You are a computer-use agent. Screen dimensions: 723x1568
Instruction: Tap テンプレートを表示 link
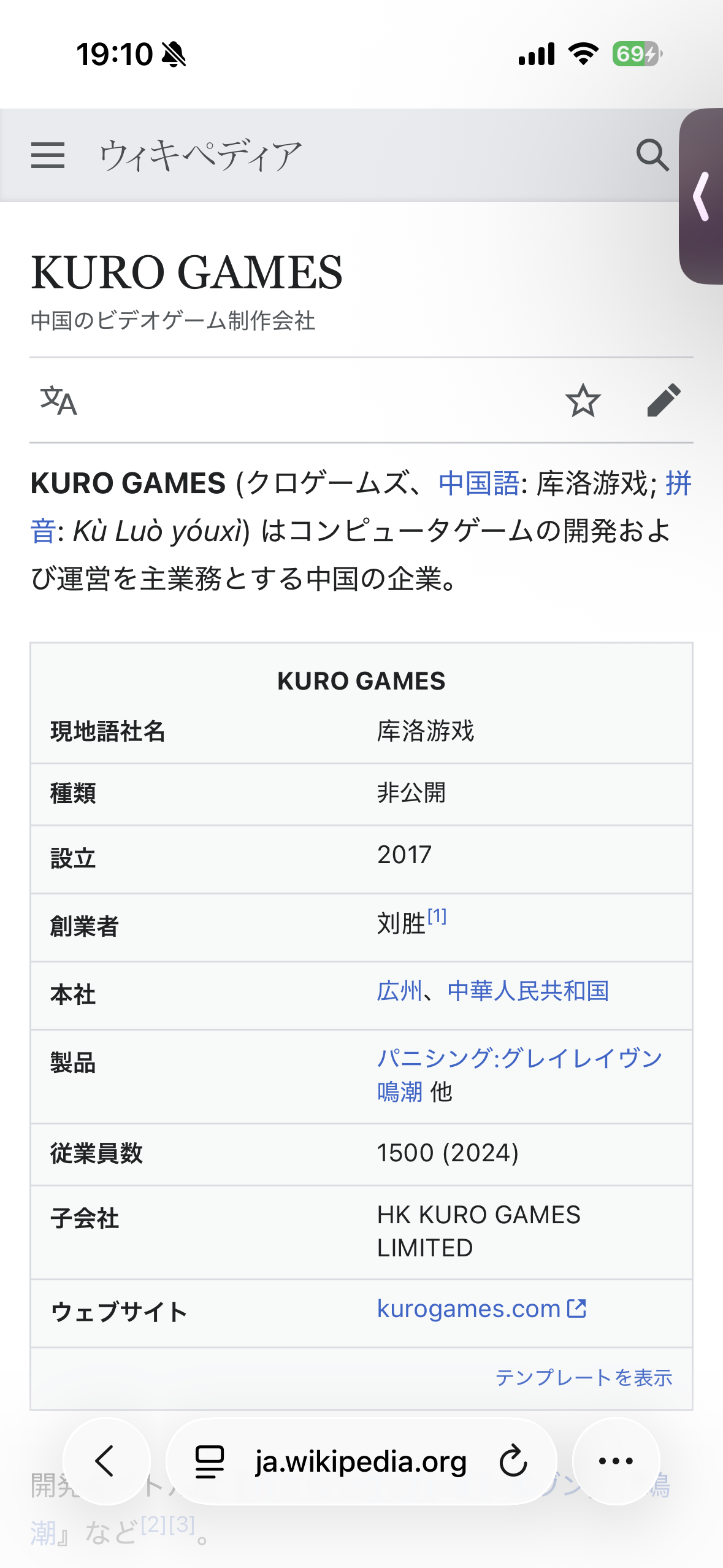[583, 1377]
